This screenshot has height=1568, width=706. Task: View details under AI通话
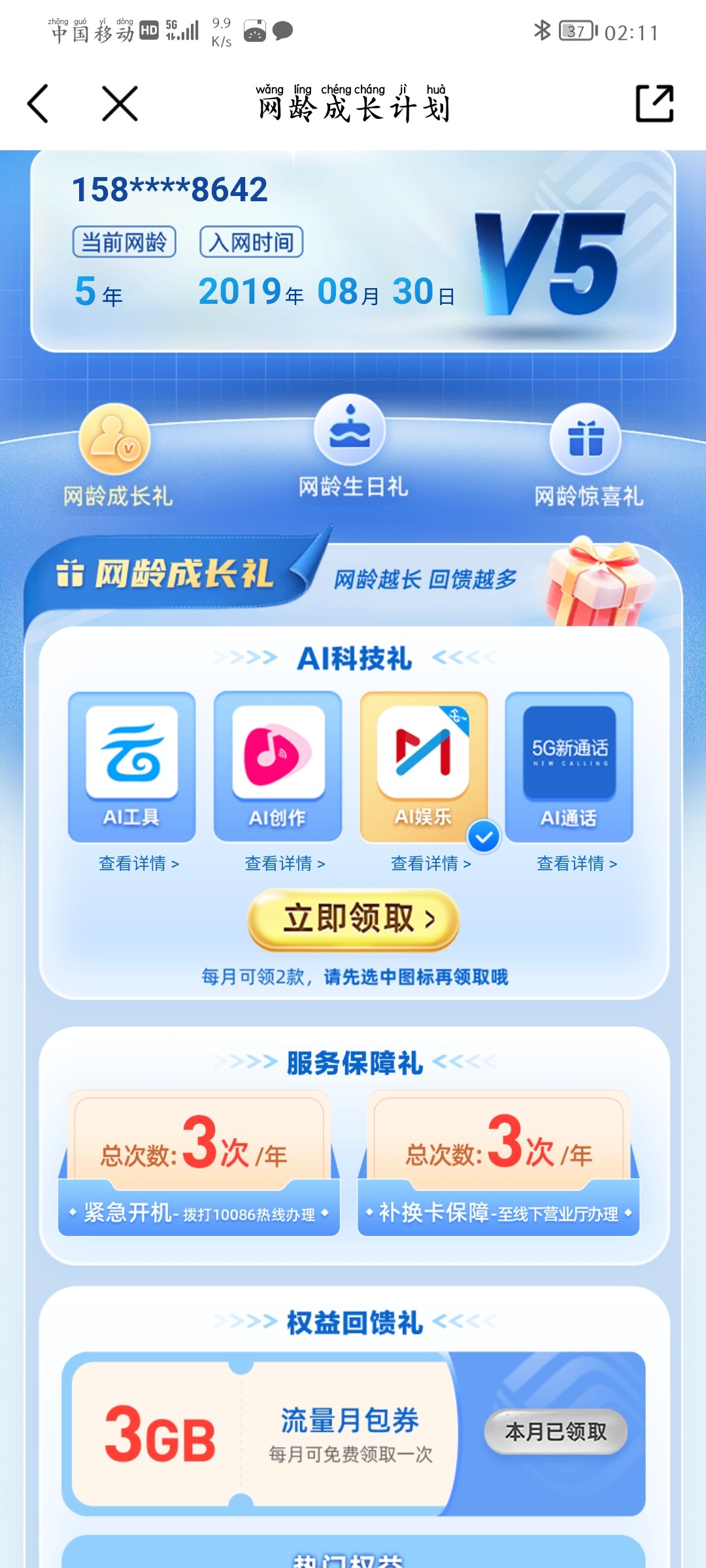tap(577, 864)
